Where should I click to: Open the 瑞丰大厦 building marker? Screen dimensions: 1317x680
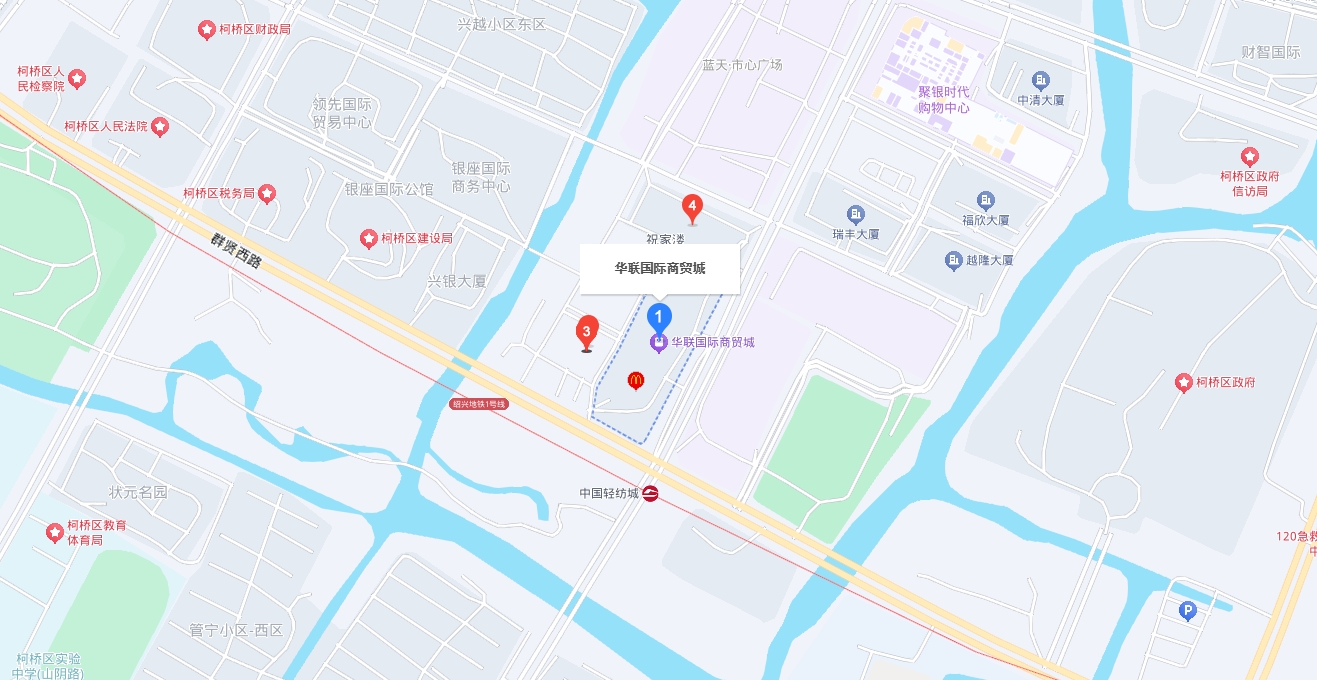[x=855, y=215]
